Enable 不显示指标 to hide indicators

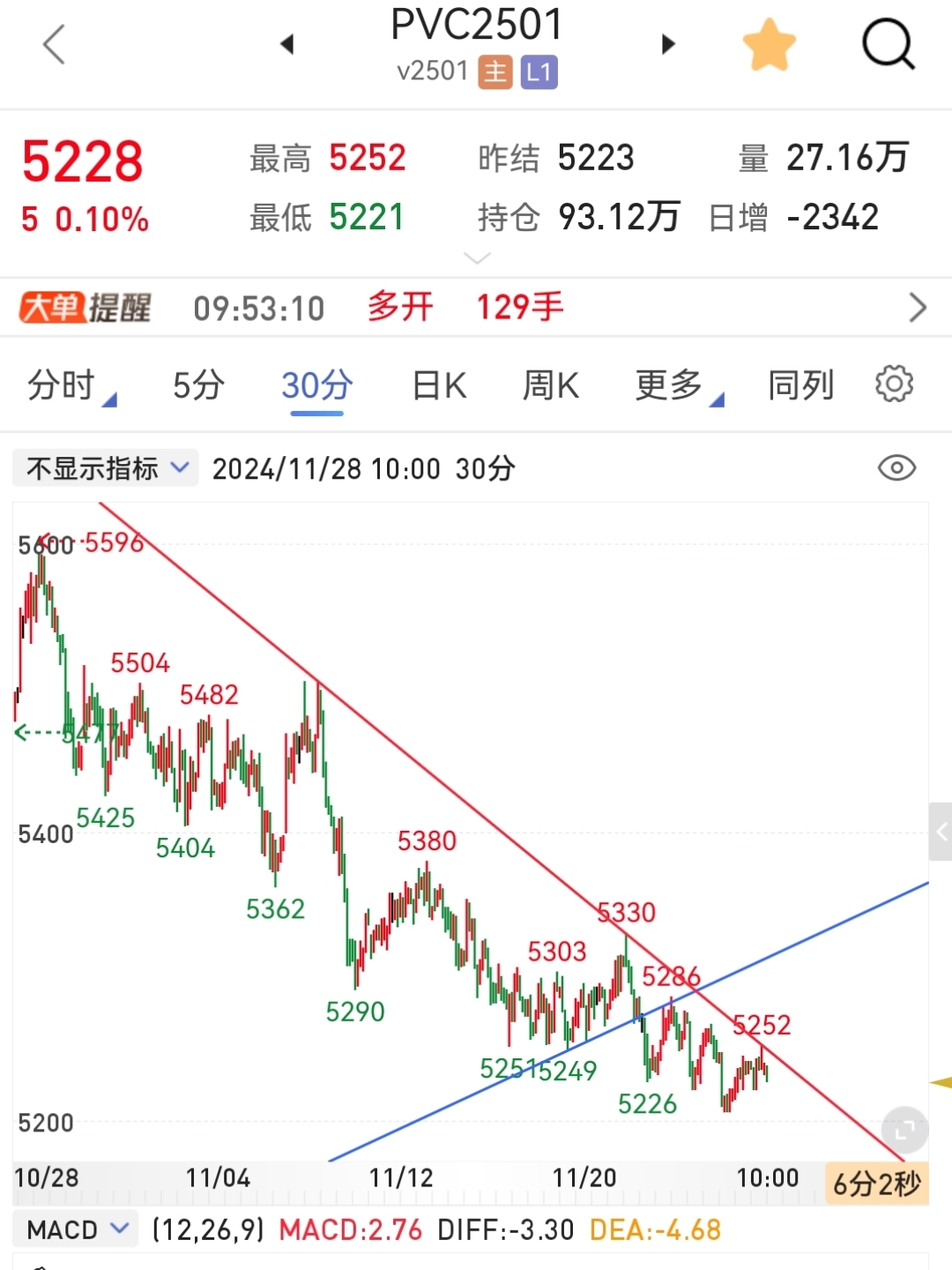click(103, 467)
